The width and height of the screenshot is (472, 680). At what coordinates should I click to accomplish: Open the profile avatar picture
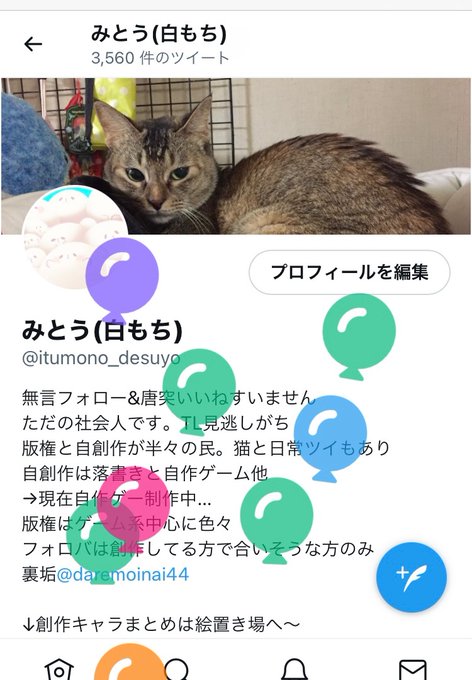[x=75, y=238]
